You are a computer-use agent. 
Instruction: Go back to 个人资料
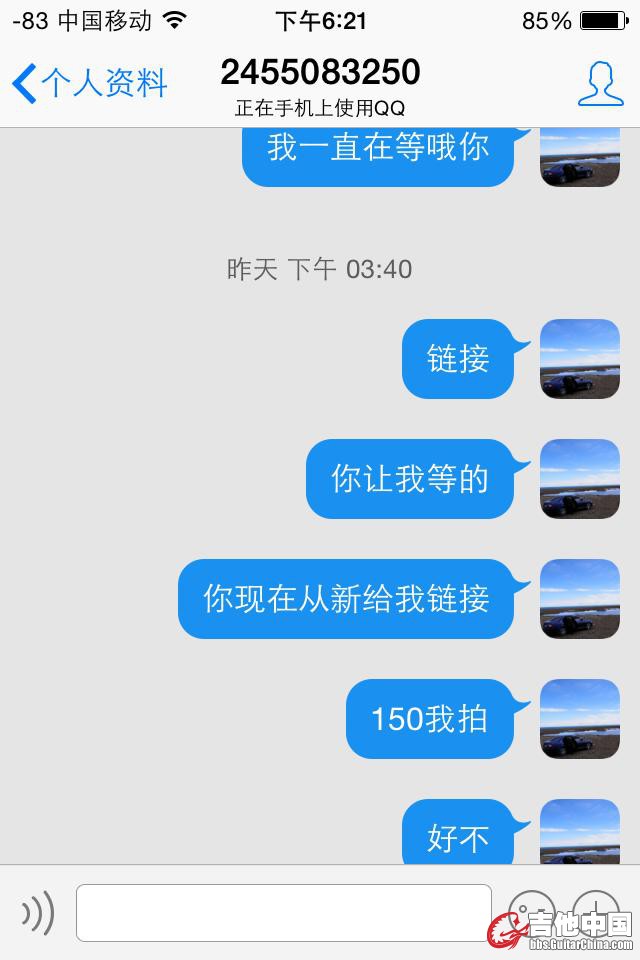click(89, 83)
